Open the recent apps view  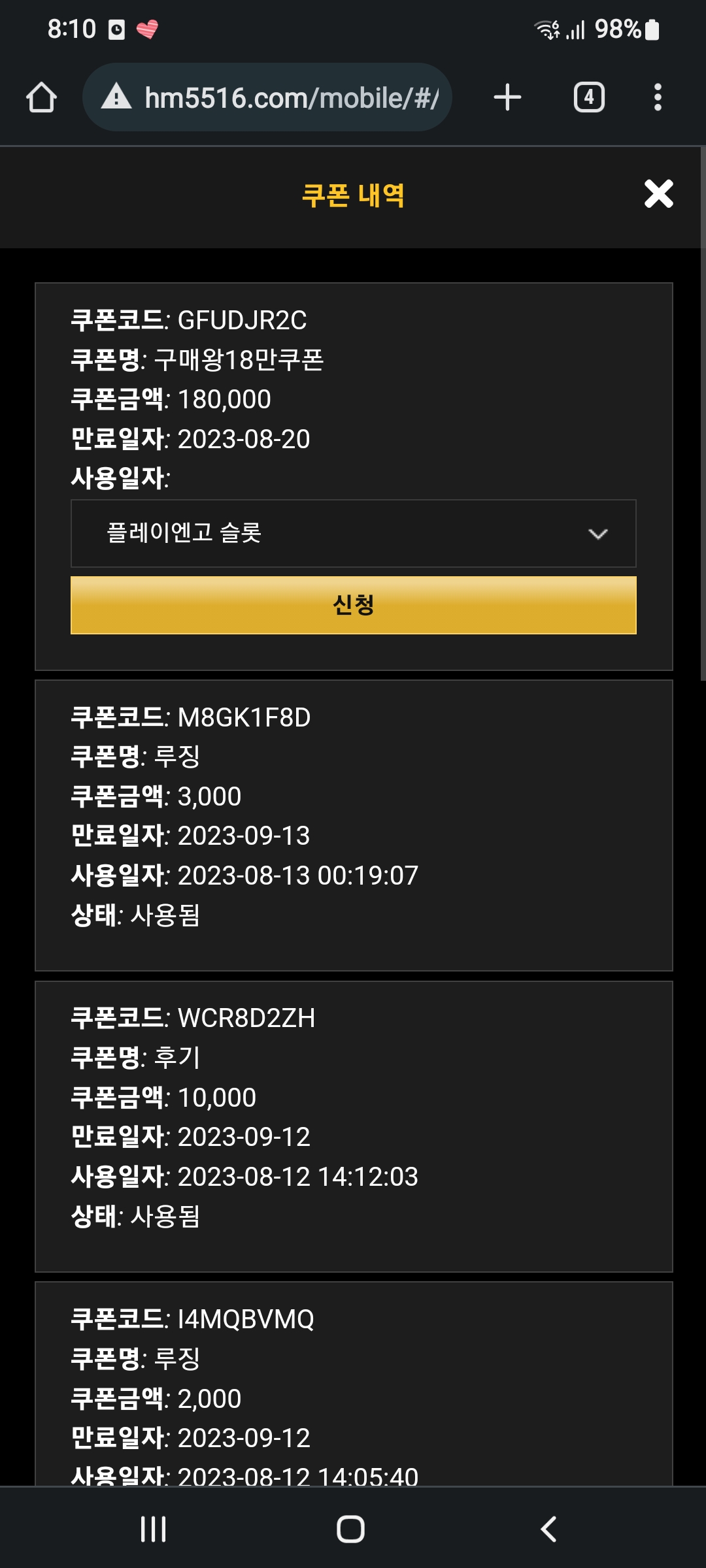pos(154,1529)
